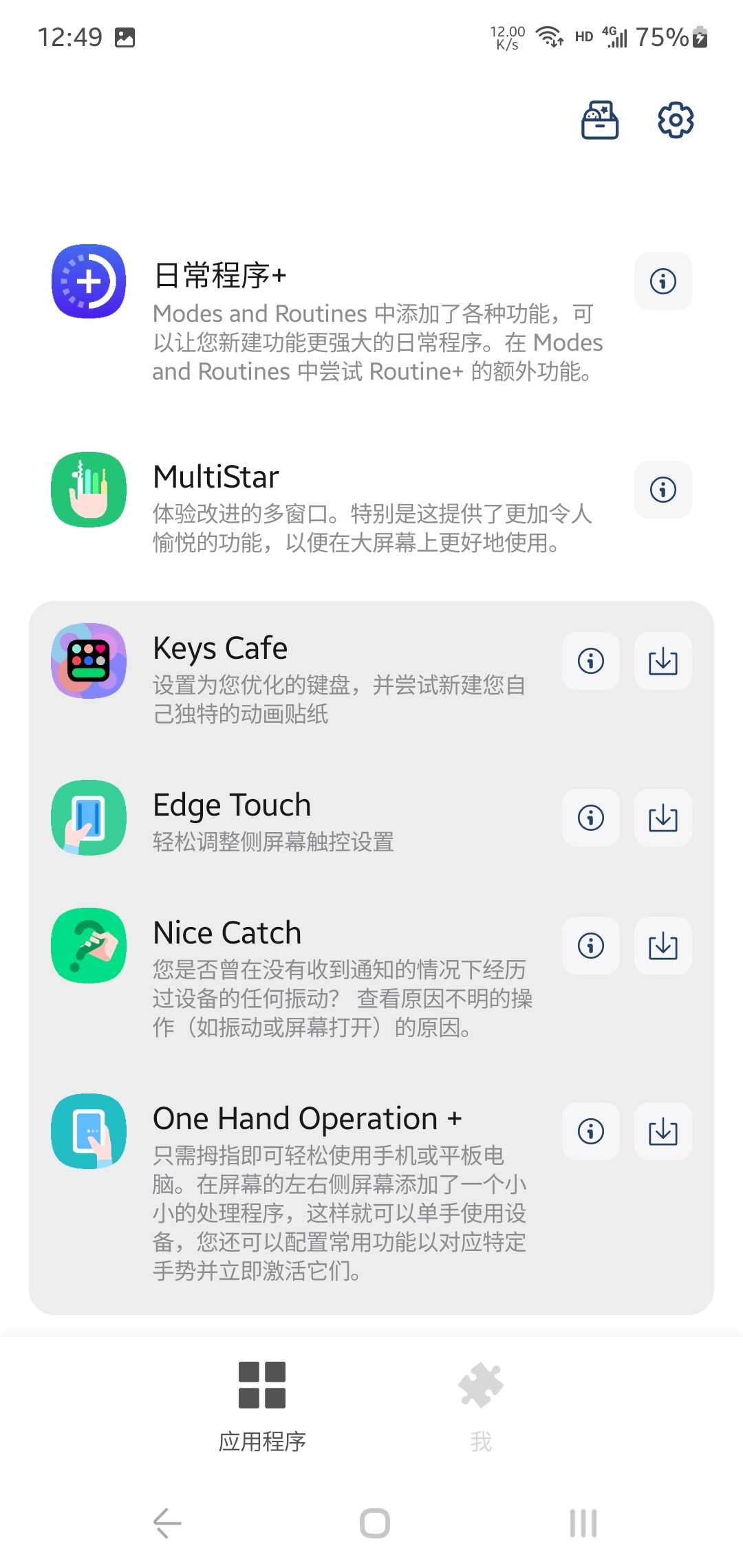Download One Hand Operation +

(x=663, y=1131)
